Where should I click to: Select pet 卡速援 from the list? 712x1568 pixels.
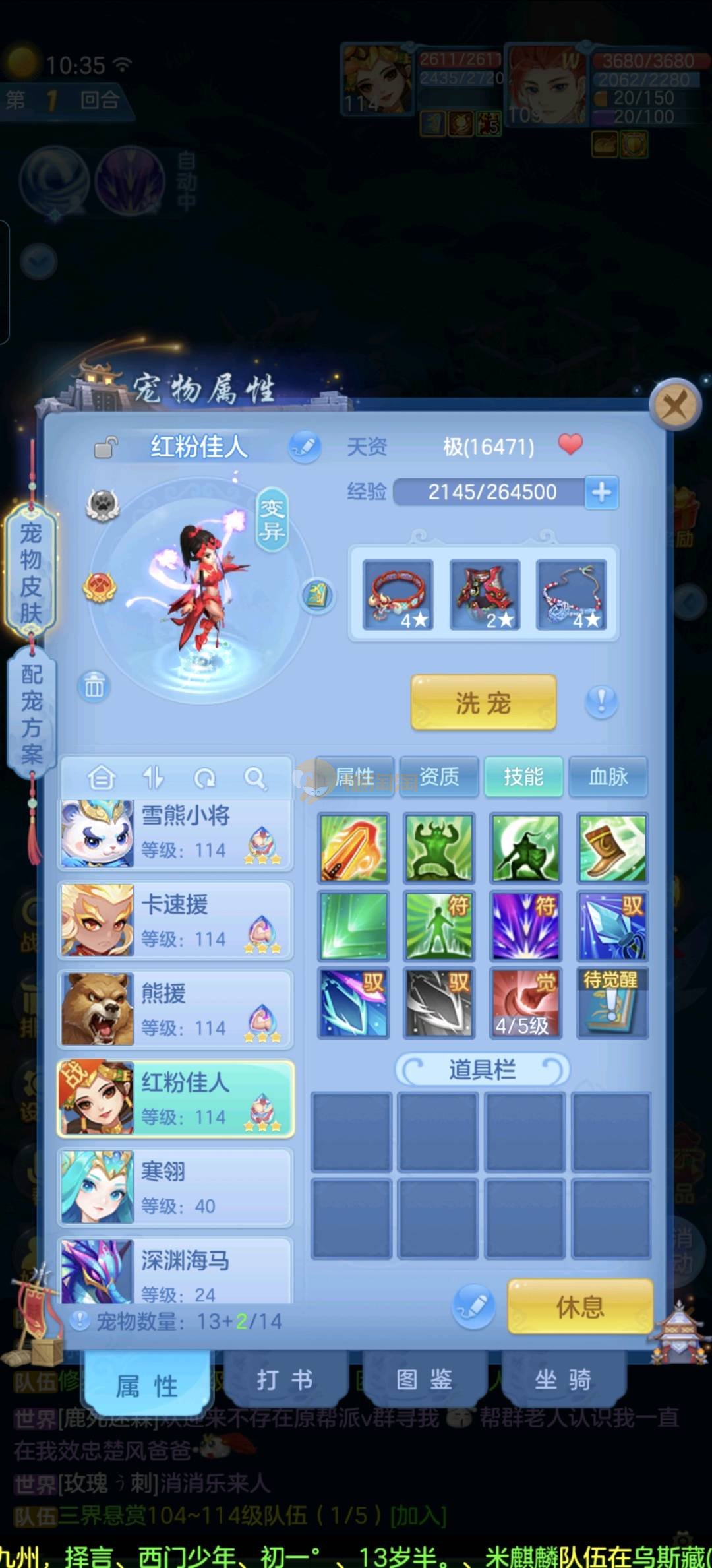click(x=175, y=921)
